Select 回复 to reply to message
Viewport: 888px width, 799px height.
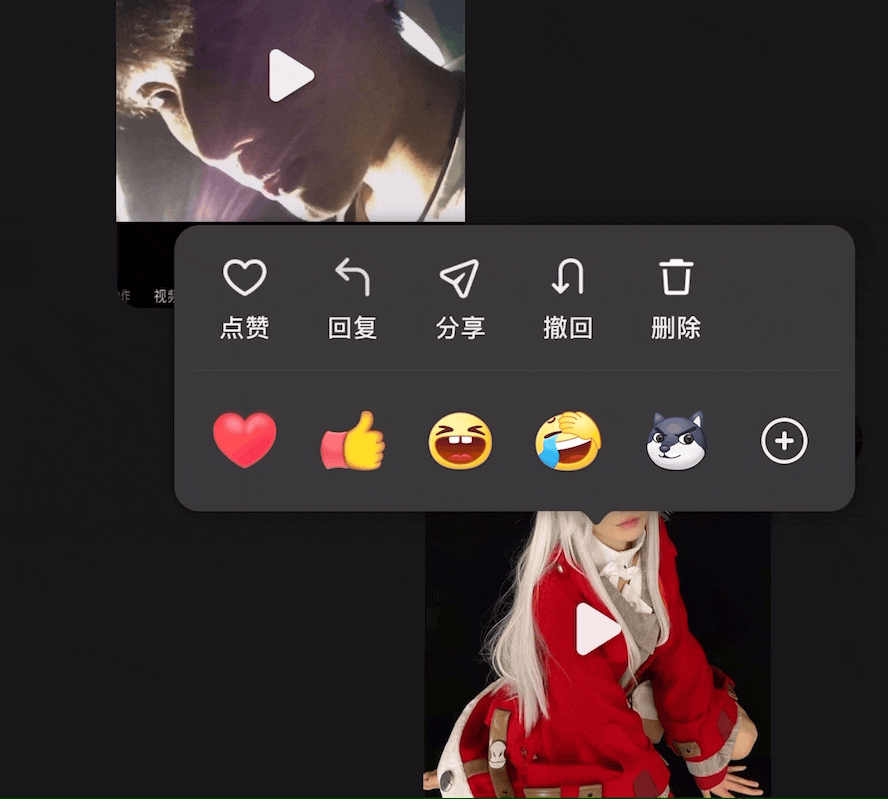click(352, 298)
